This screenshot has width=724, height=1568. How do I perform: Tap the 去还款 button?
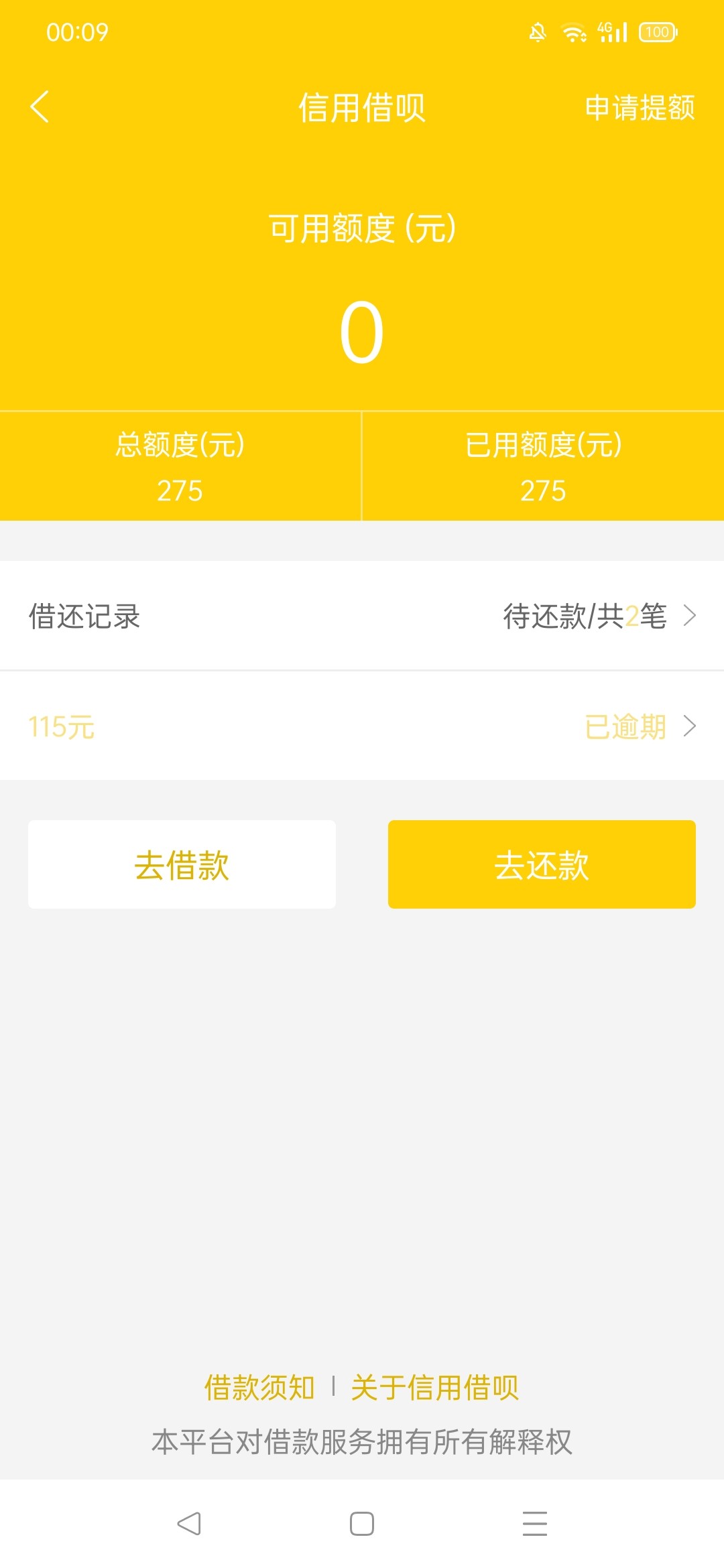[542, 864]
